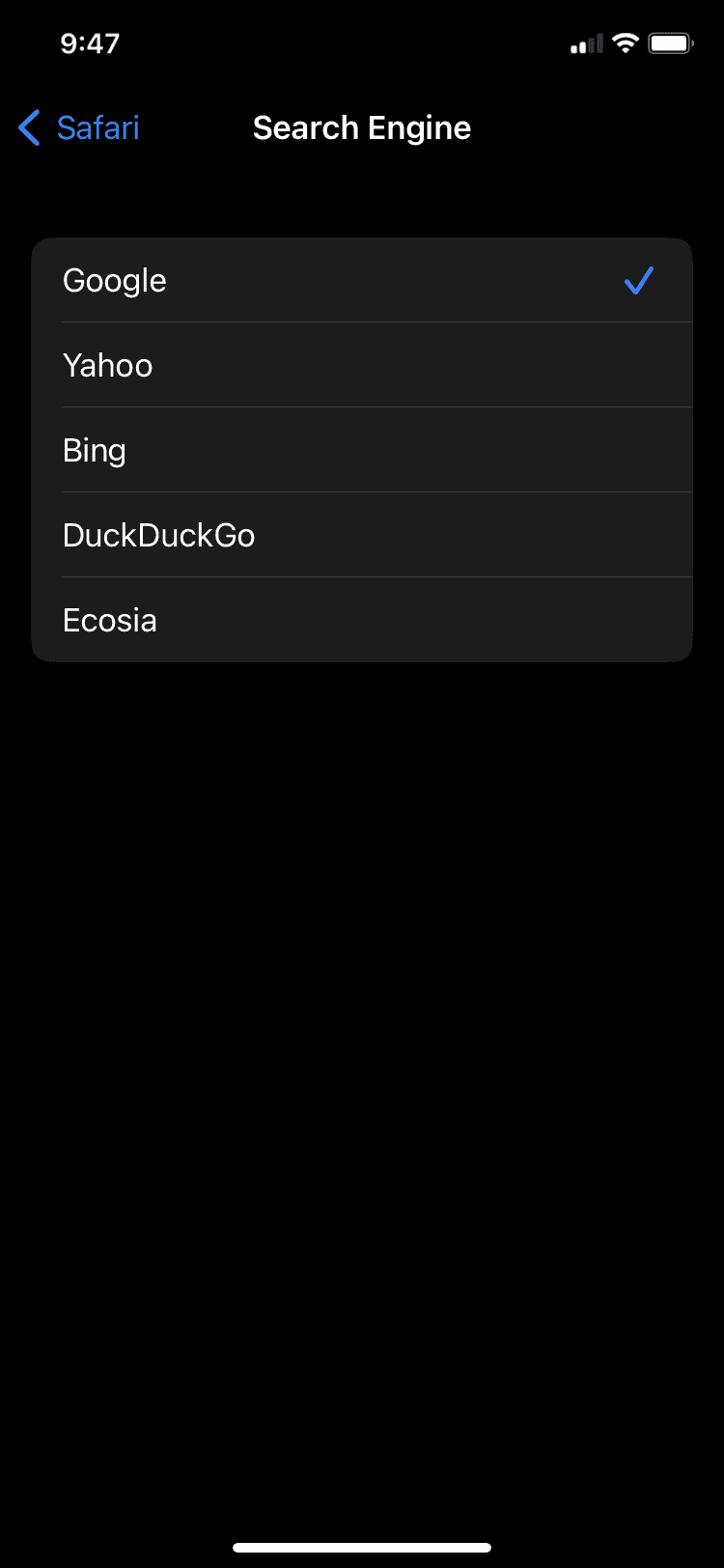Select Ecosia as search engine

(362, 620)
